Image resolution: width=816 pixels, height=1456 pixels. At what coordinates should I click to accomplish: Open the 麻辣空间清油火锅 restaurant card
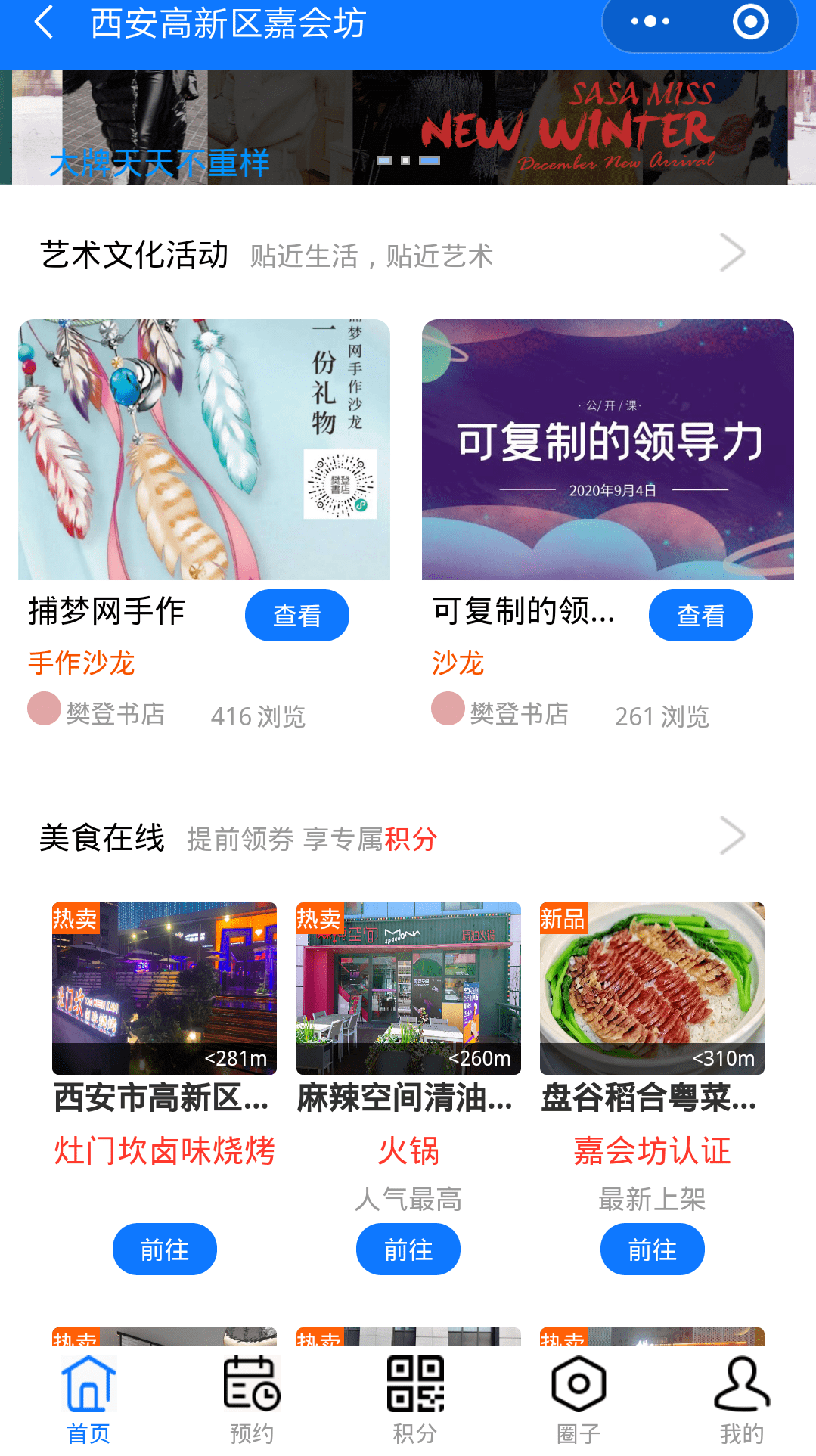[x=408, y=988]
